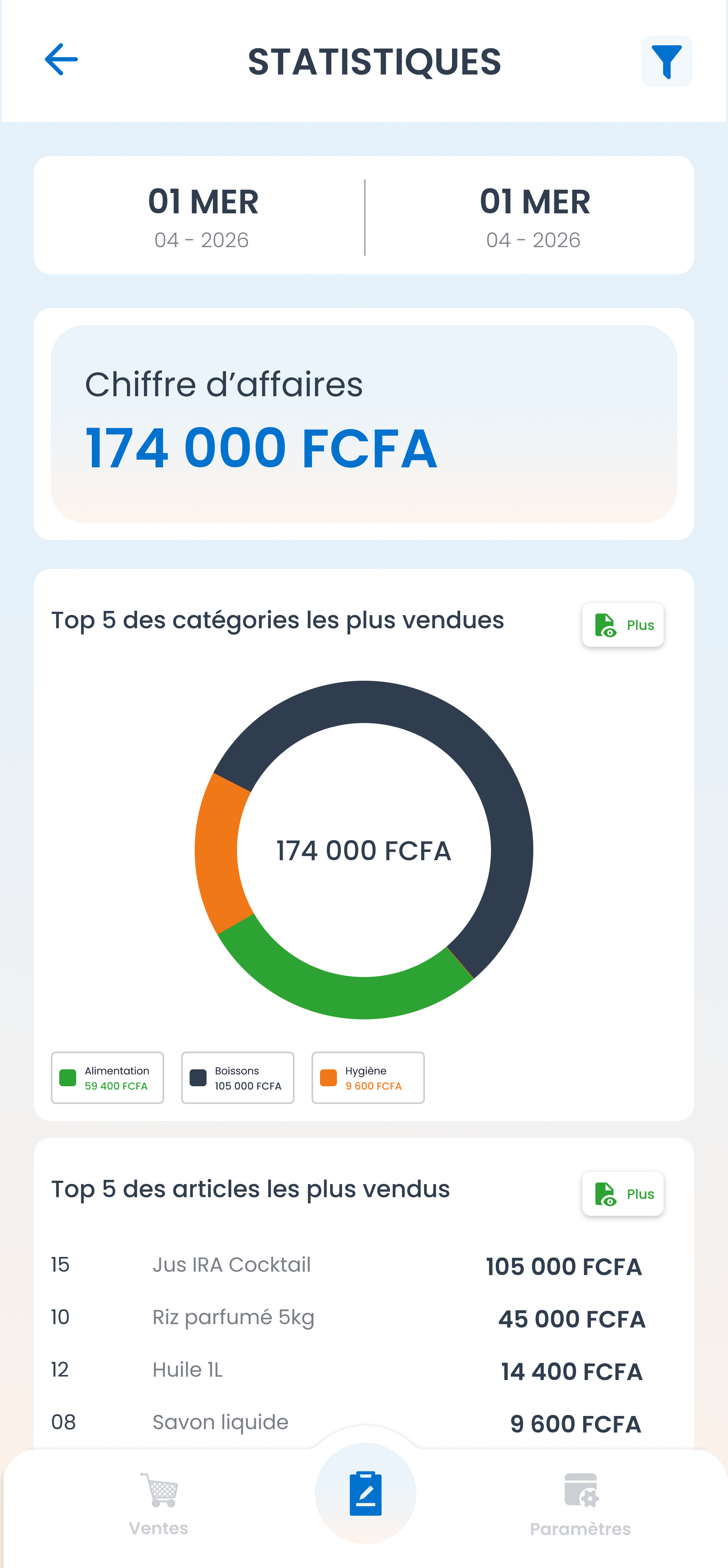
Task: Tap the Alimentation legend chip
Action: (107, 1077)
